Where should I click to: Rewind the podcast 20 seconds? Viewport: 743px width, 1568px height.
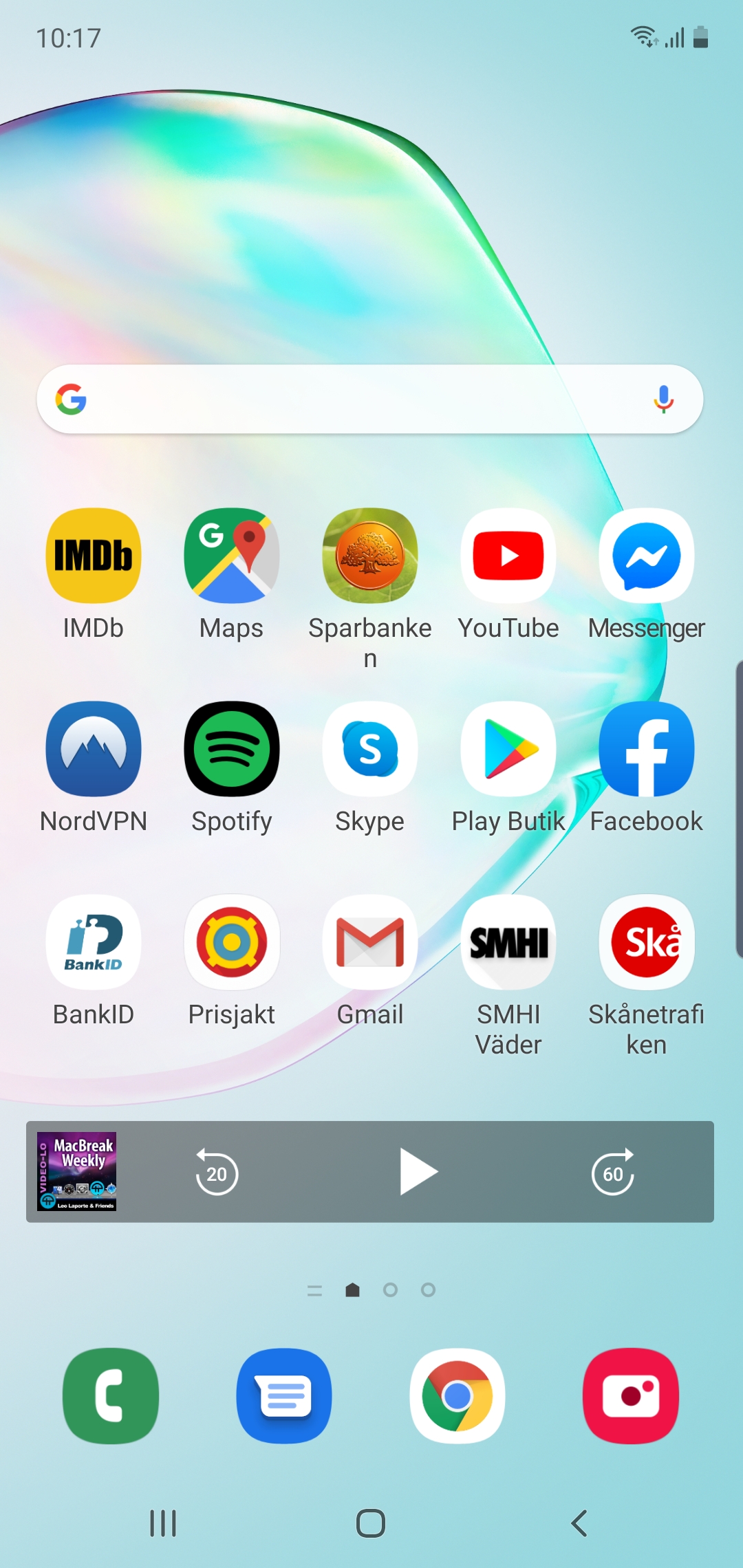pos(217,1172)
